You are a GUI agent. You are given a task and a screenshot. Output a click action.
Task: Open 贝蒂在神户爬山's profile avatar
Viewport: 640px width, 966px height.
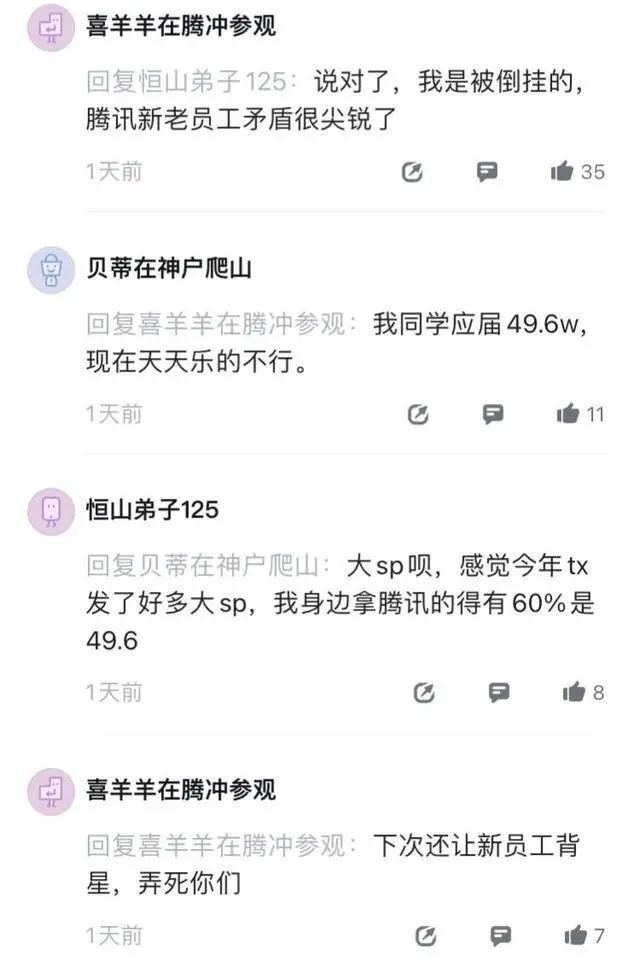[x=50, y=270]
